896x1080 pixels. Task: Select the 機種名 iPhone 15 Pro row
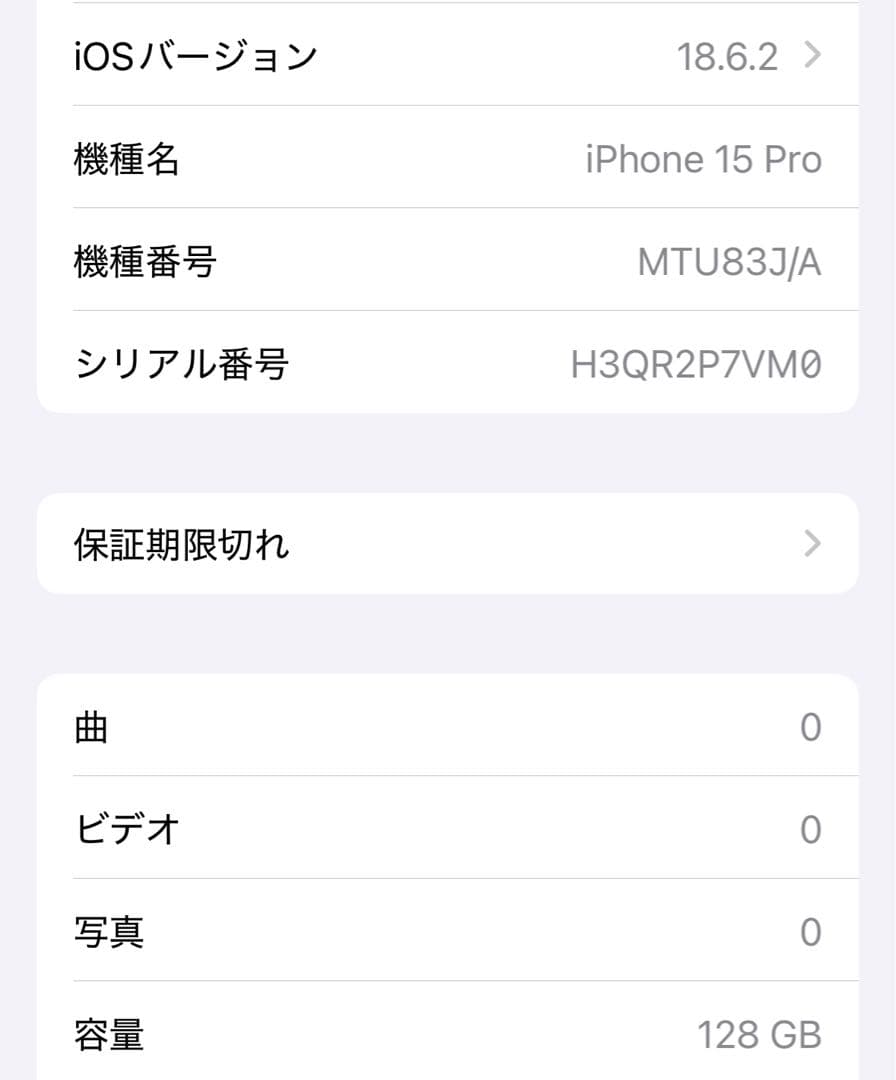(x=447, y=159)
